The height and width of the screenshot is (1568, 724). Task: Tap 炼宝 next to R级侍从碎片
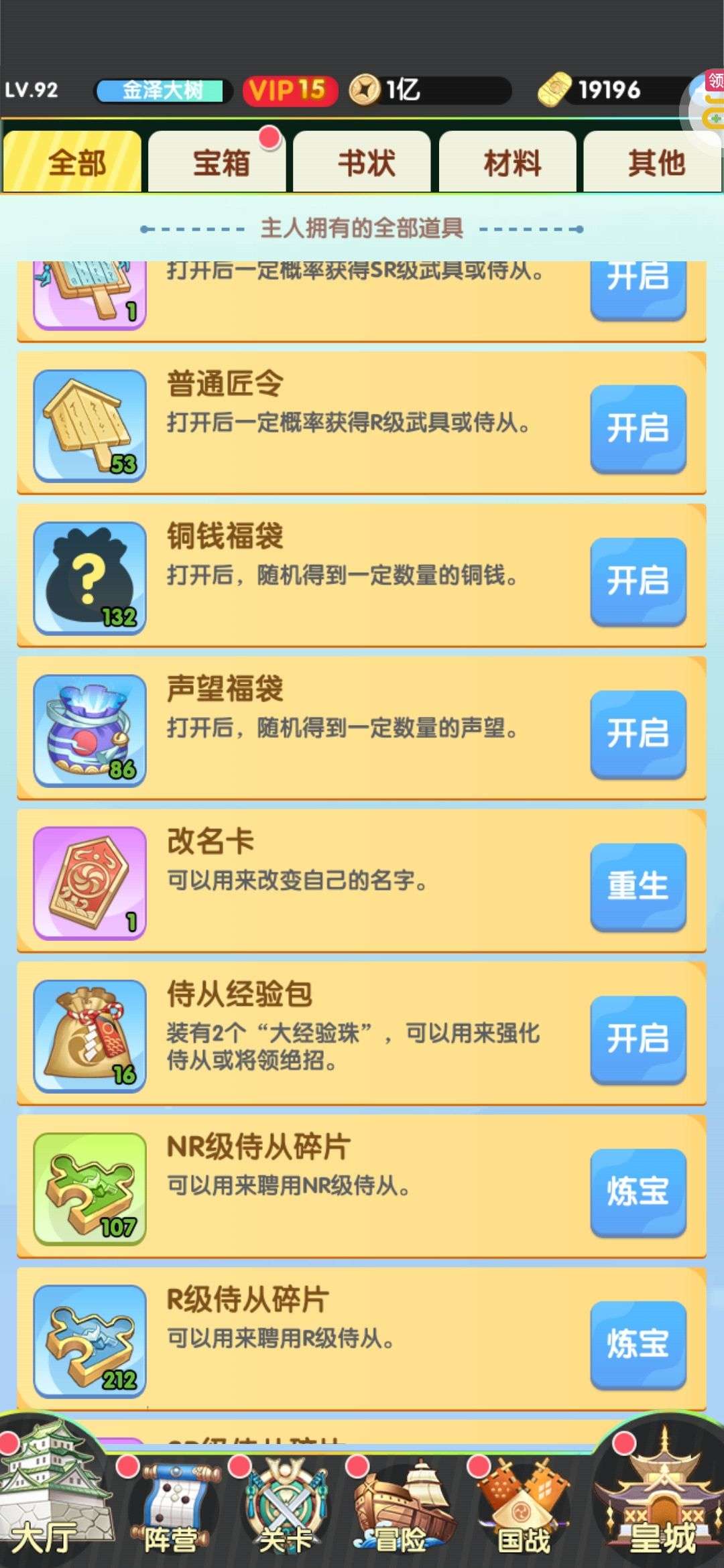(x=638, y=1344)
